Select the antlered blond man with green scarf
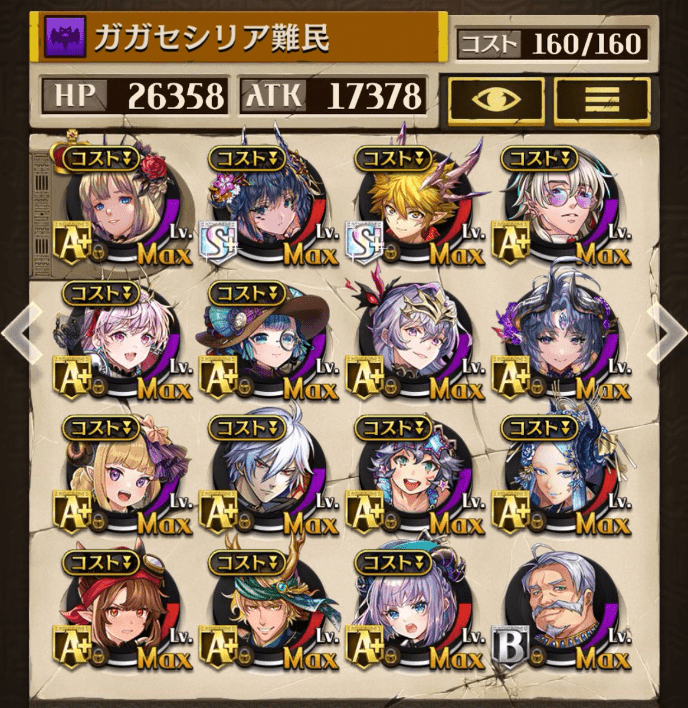Screen dimensions: 688x708 [x=263, y=610]
